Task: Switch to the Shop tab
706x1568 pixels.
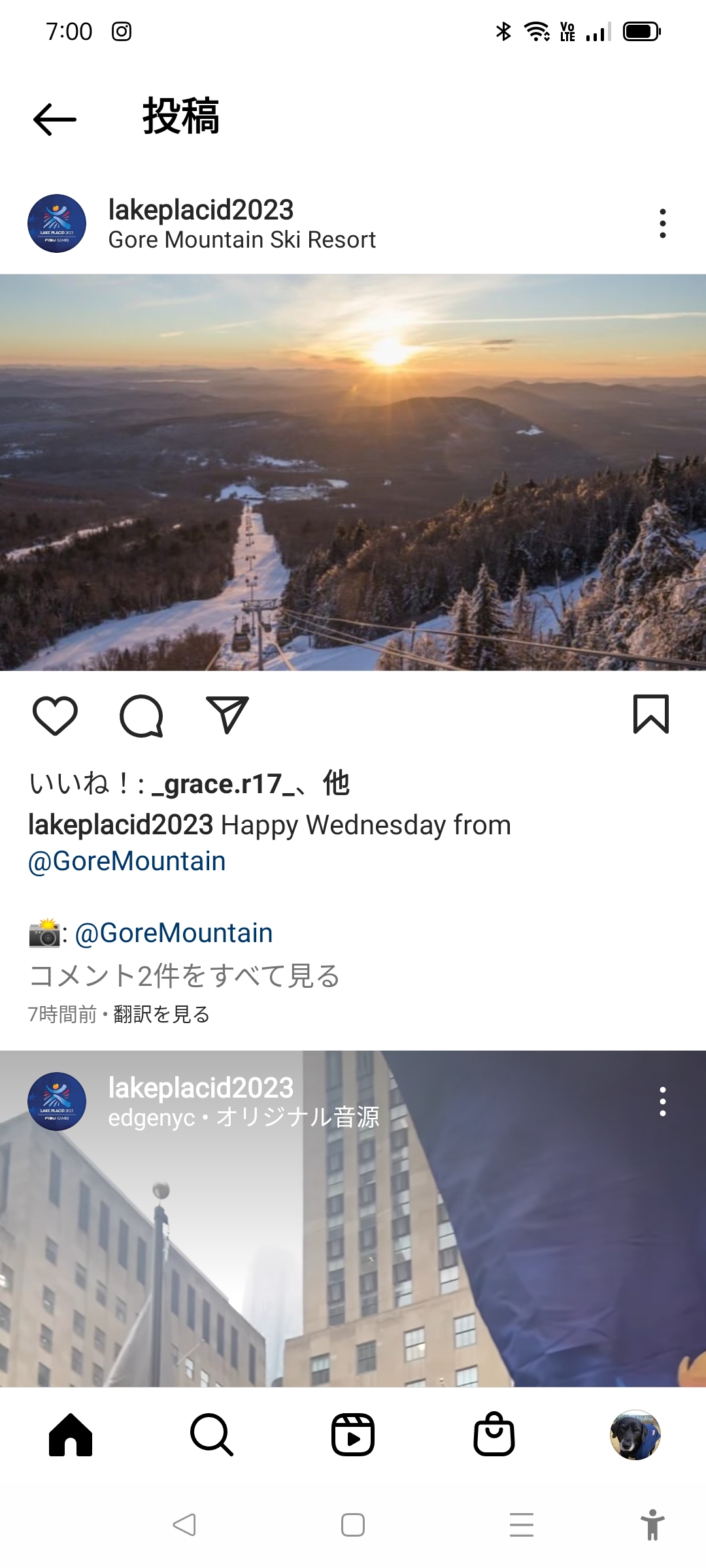Action: click(494, 1435)
